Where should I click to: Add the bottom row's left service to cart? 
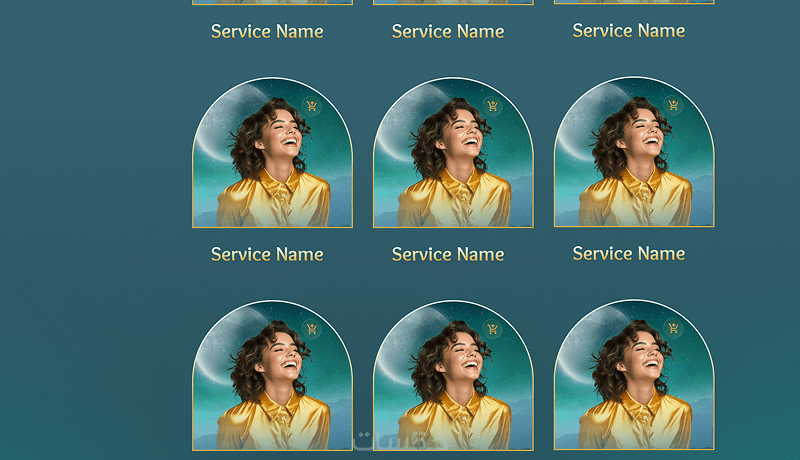311,330
